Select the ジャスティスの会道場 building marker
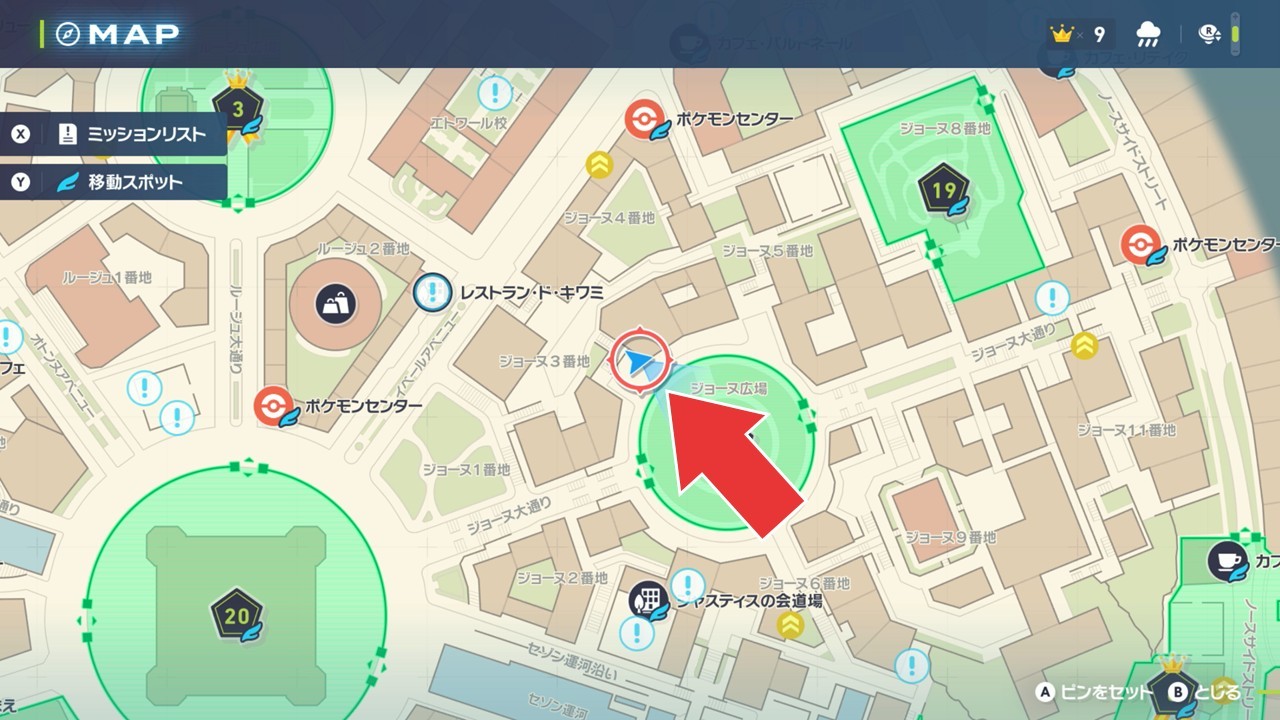This screenshot has width=1280, height=720. 649,600
